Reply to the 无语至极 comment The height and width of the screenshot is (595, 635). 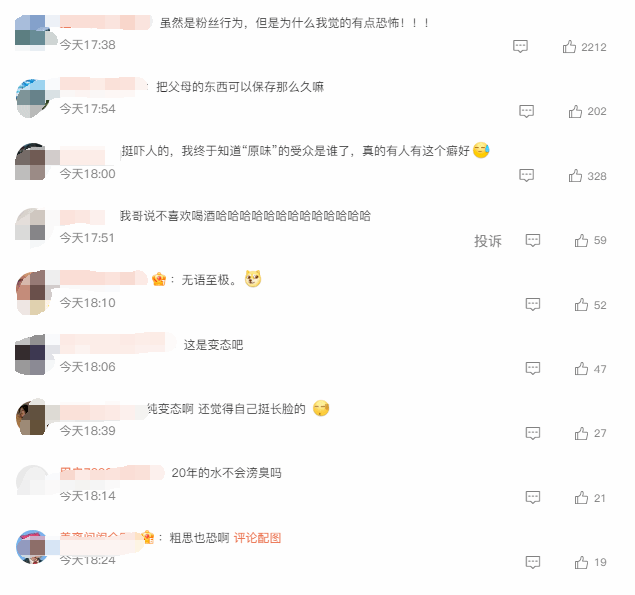click(533, 305)
